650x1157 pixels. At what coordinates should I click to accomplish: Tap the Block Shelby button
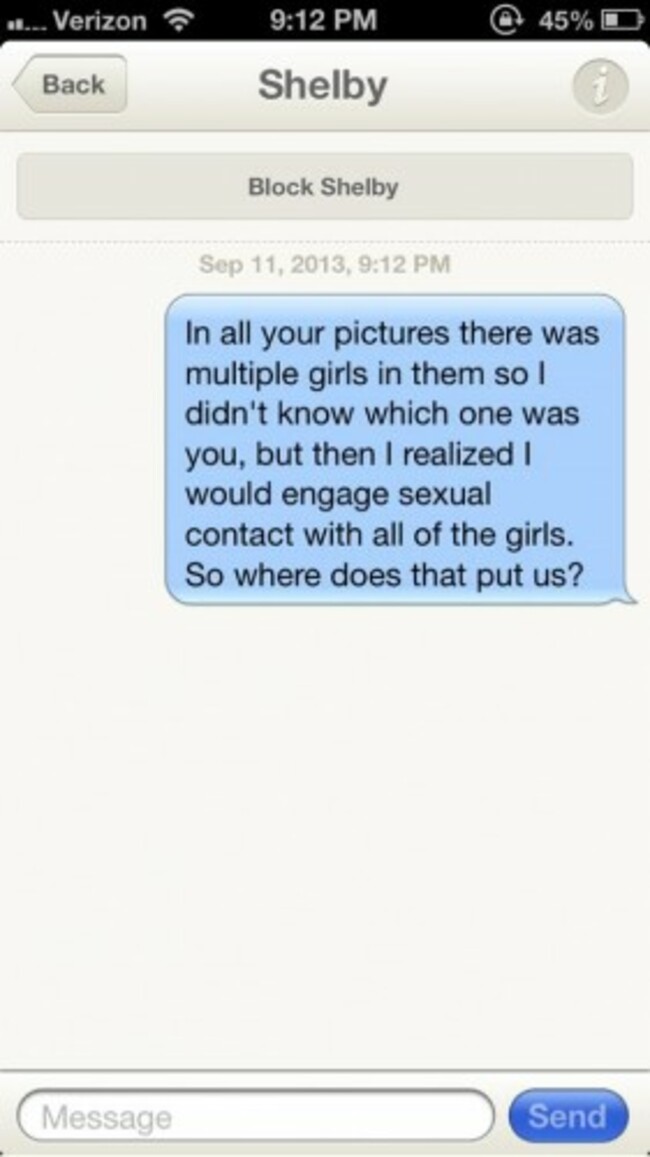click(x=324, y=187)
